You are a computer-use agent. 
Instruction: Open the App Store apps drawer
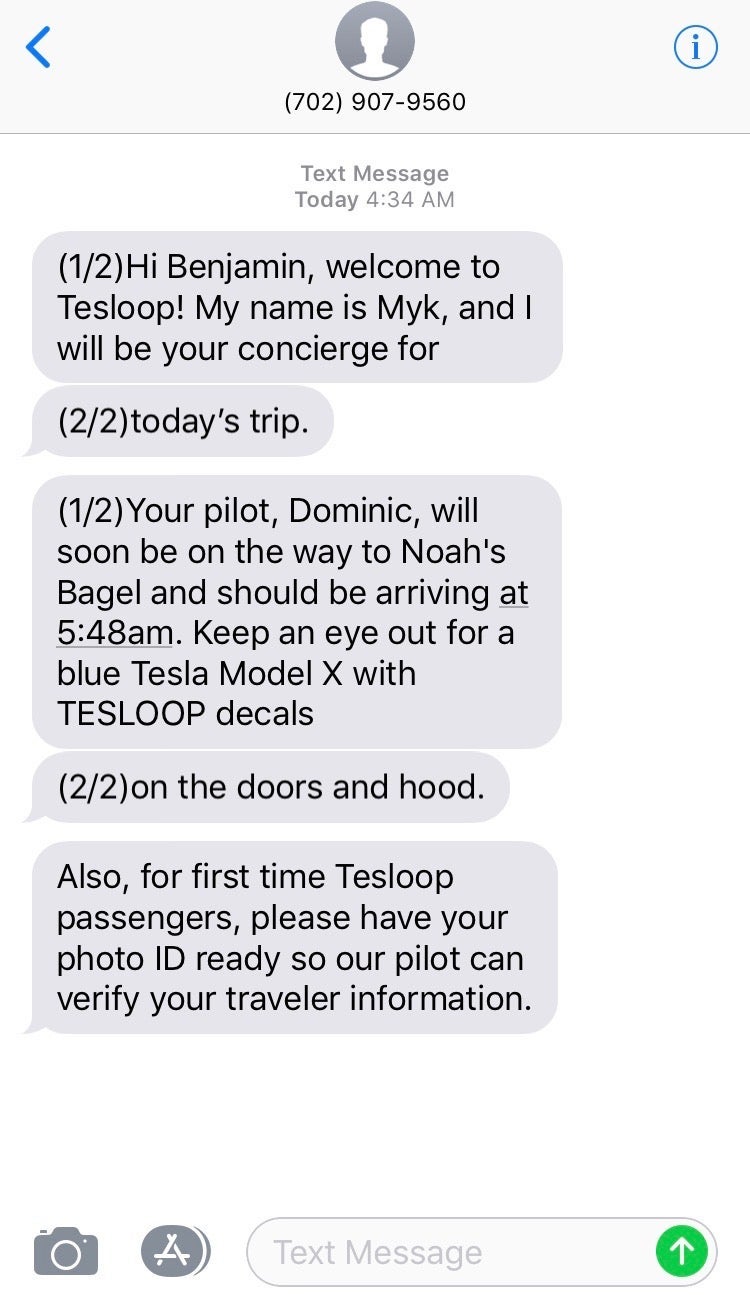tap(175, 1251)
